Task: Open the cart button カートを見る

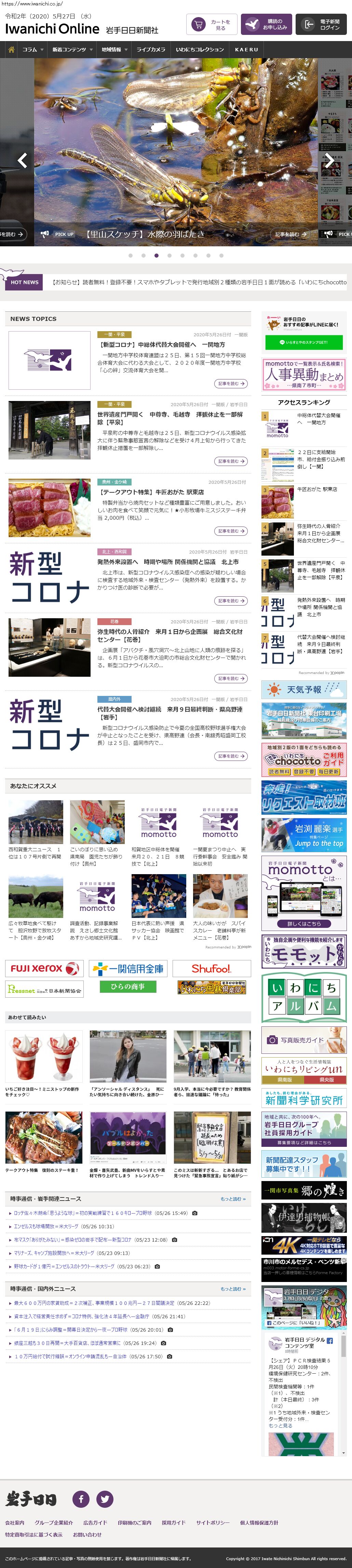Action: (212, 24)
